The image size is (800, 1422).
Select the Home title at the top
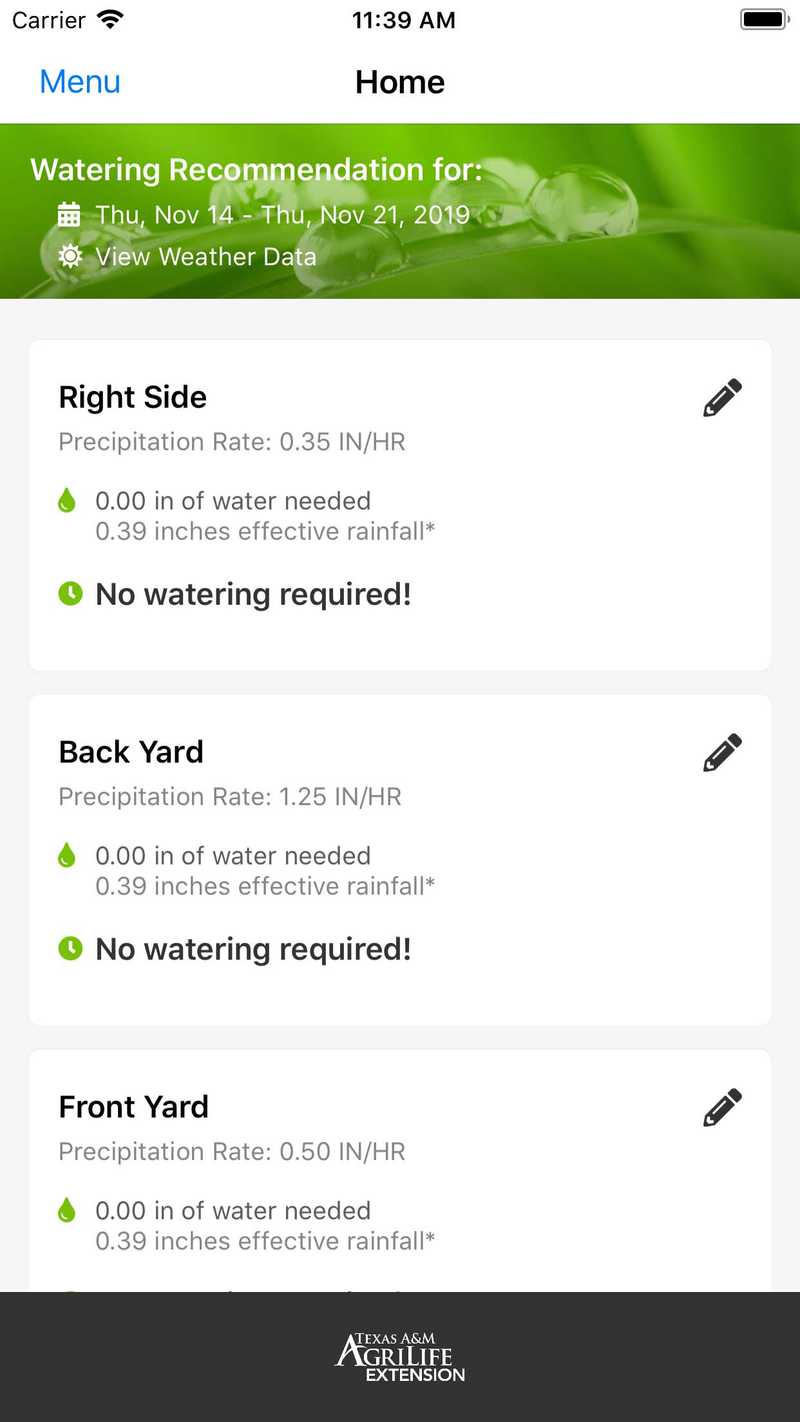tap(400, 82)
